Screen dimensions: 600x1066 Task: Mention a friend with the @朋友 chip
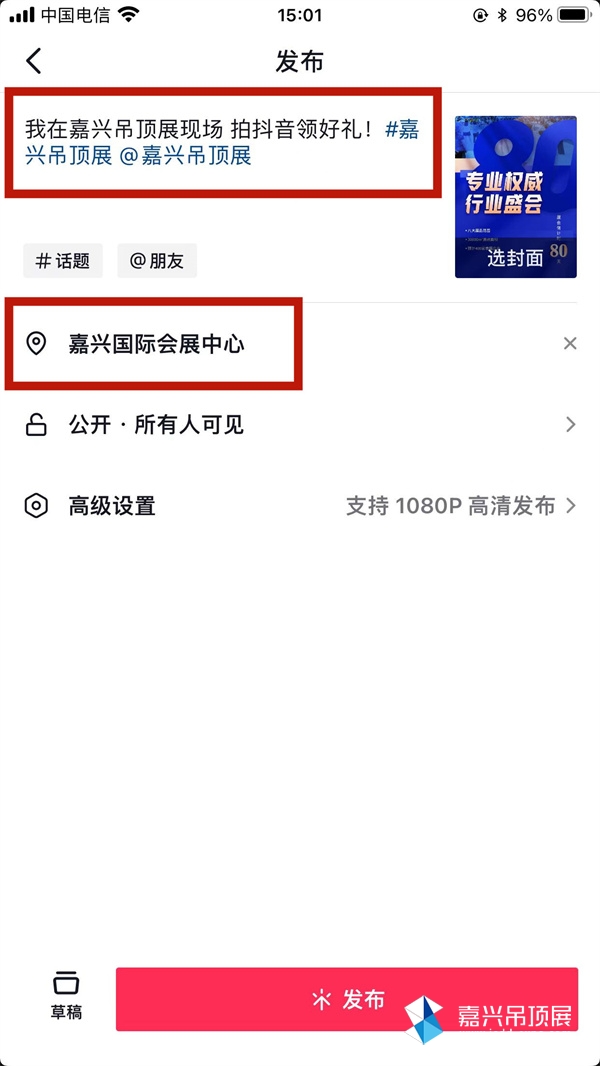tap(157, 260)
